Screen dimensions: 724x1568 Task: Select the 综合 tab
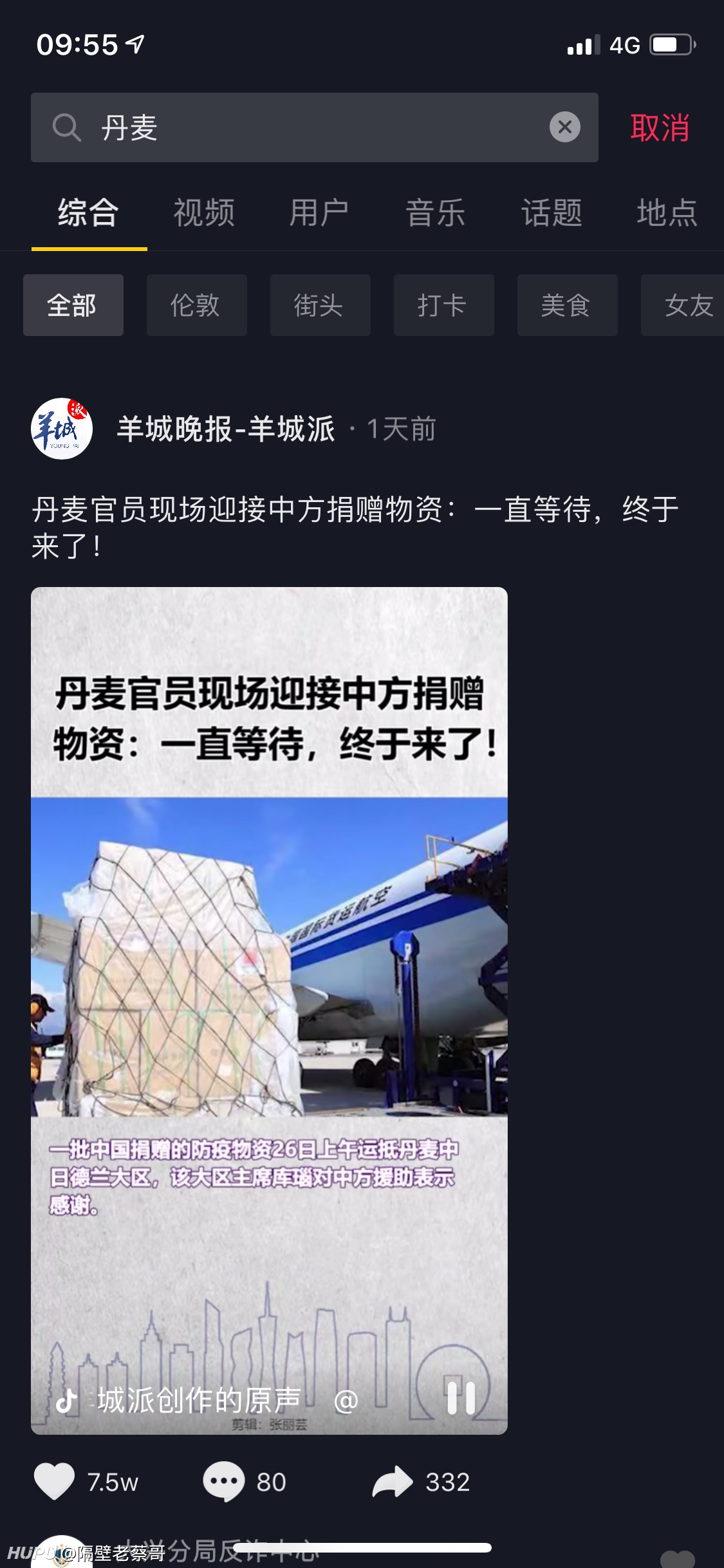point(89,212)
